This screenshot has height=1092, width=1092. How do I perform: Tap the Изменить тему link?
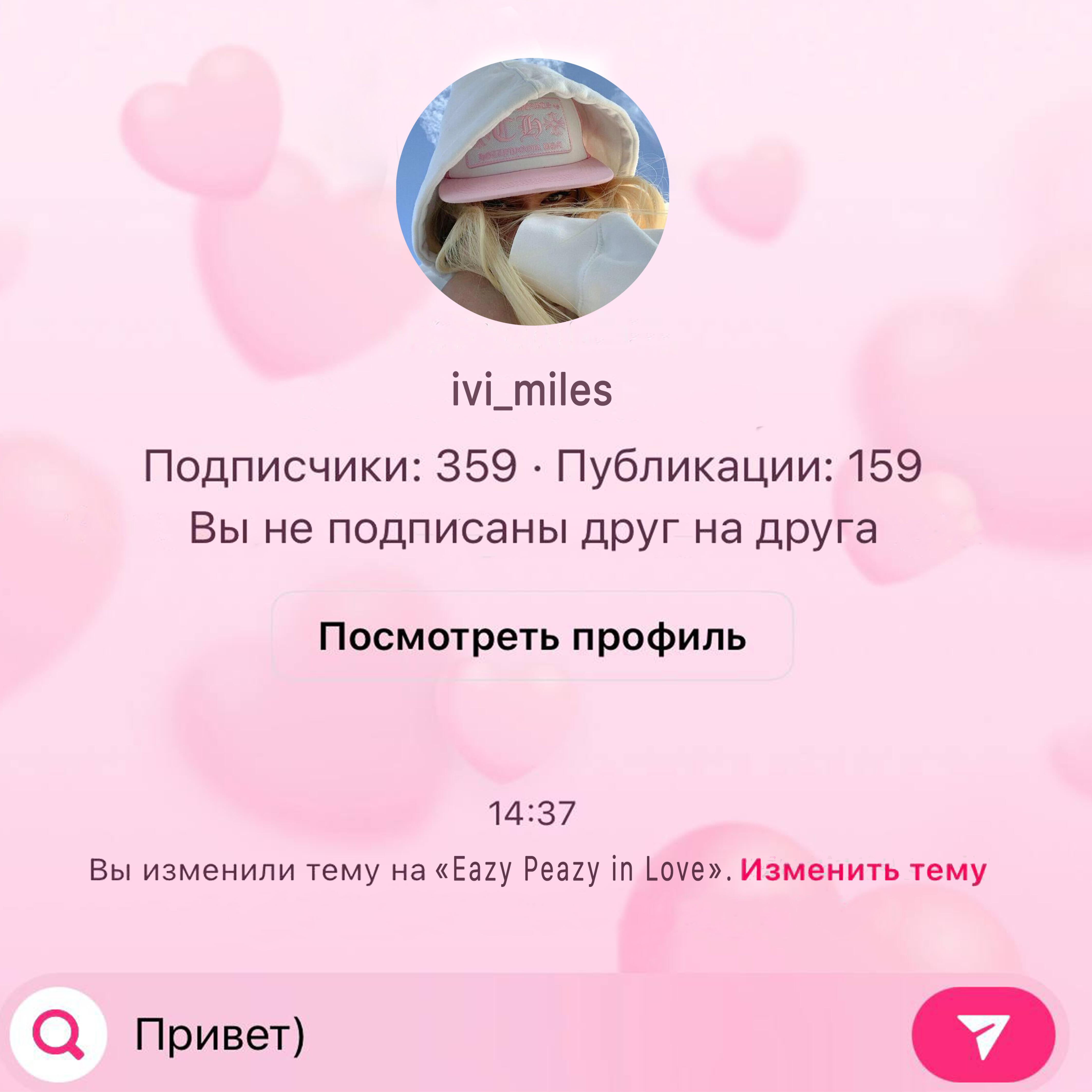(x=863, y=871)
